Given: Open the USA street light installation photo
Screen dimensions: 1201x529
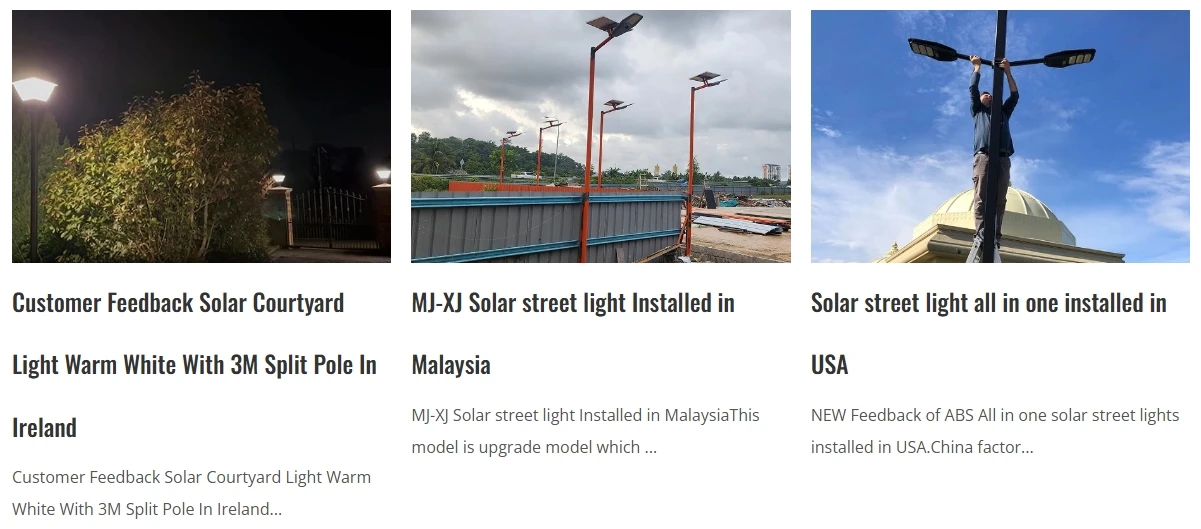Looking at the screenshot, I should pos(1000,136).
